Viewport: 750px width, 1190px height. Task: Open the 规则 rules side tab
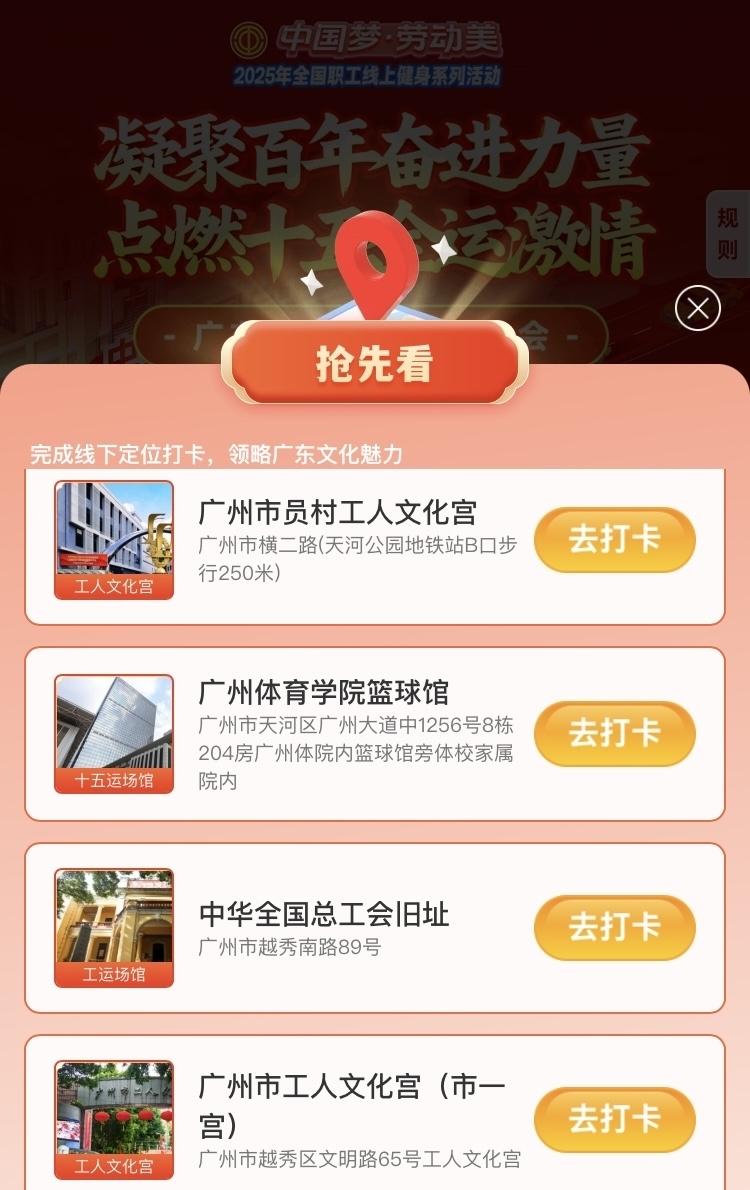pyautogui.click(x=727, y=233)
